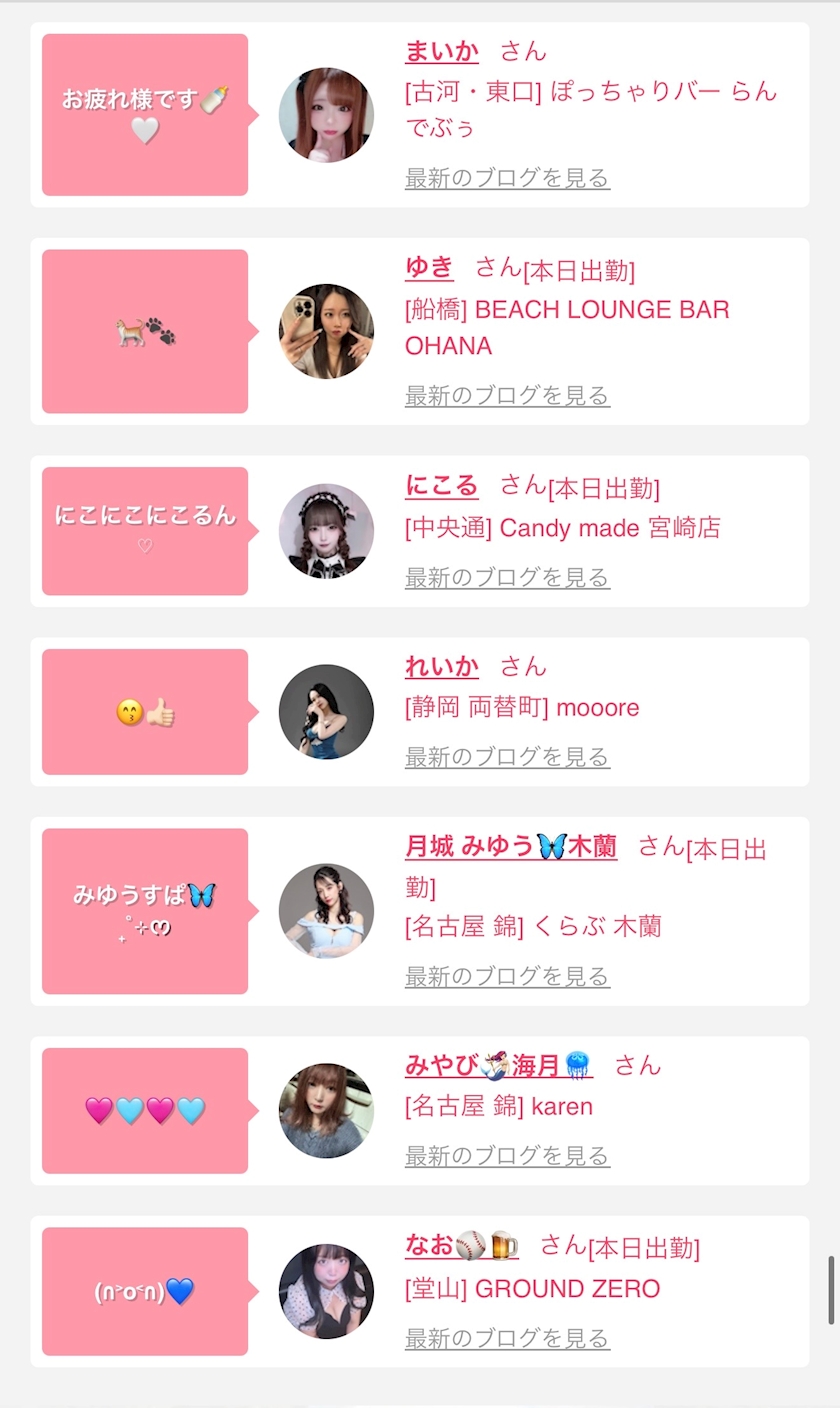Tap まいか's round profile photo
Screen dimensions: 840x1408
[x=326, y=115]
